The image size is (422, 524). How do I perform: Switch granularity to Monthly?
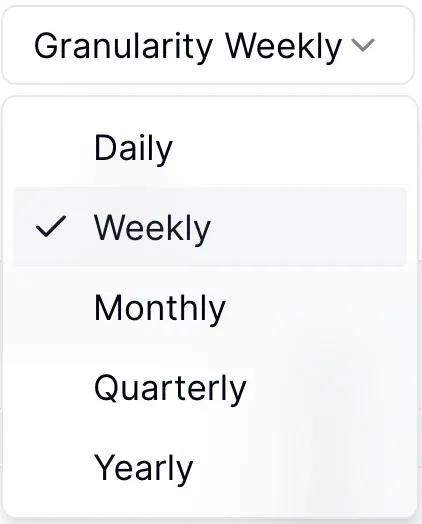pyautogui.click(x=210, y=307)
